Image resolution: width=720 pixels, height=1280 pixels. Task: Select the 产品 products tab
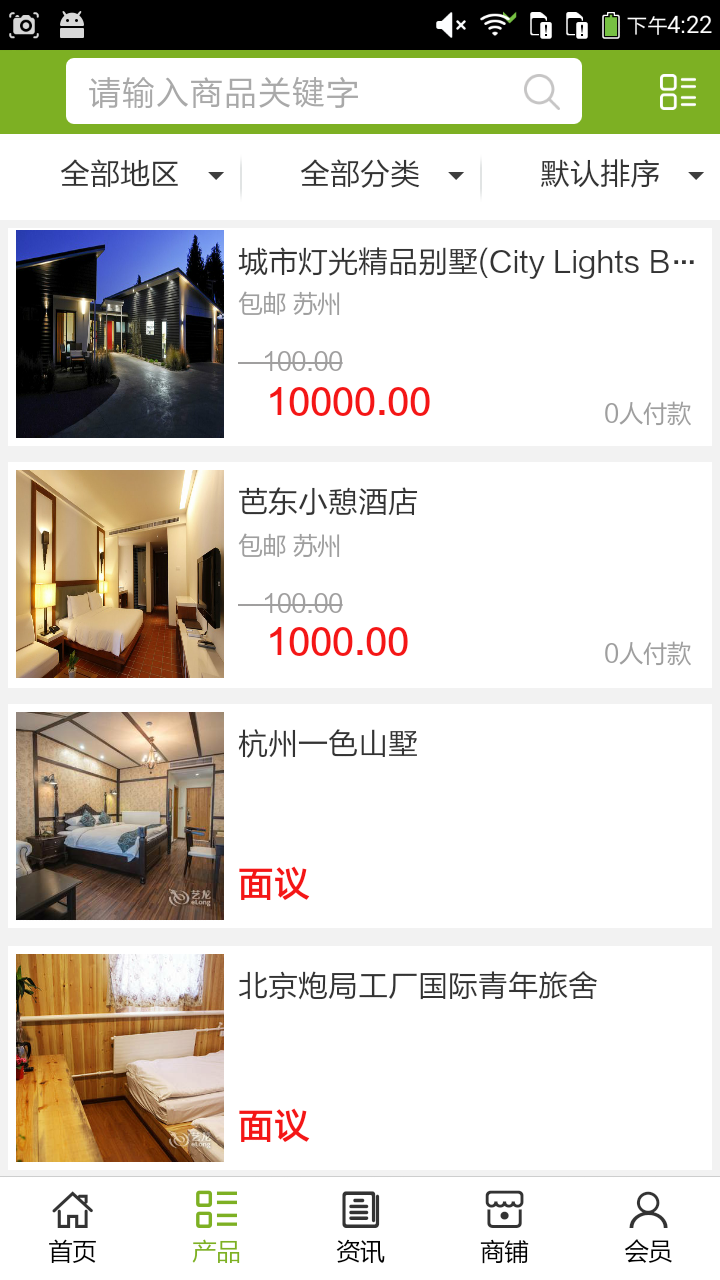coord(216,1228)
